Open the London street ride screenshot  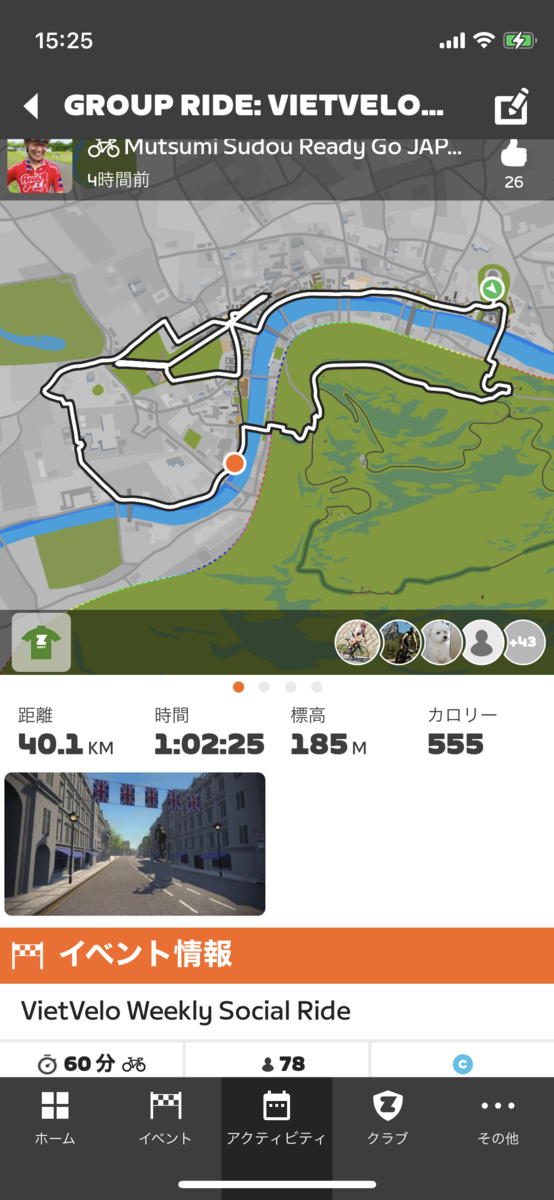(135, 843)
